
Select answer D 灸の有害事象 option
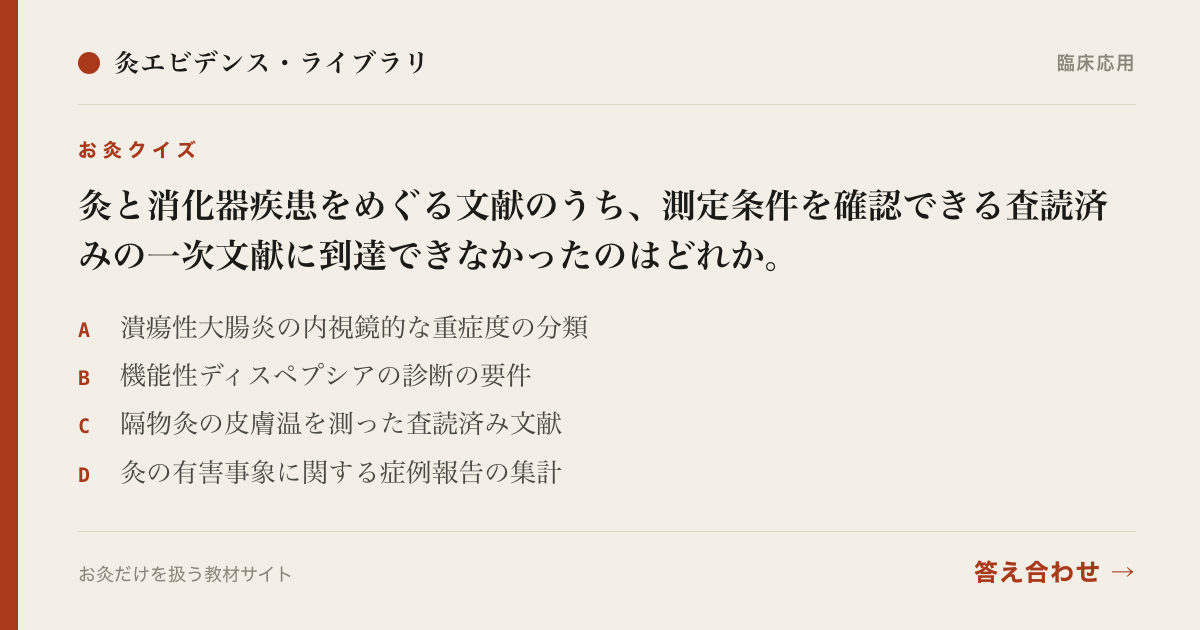pyautogui.click(x=320, y=472)
